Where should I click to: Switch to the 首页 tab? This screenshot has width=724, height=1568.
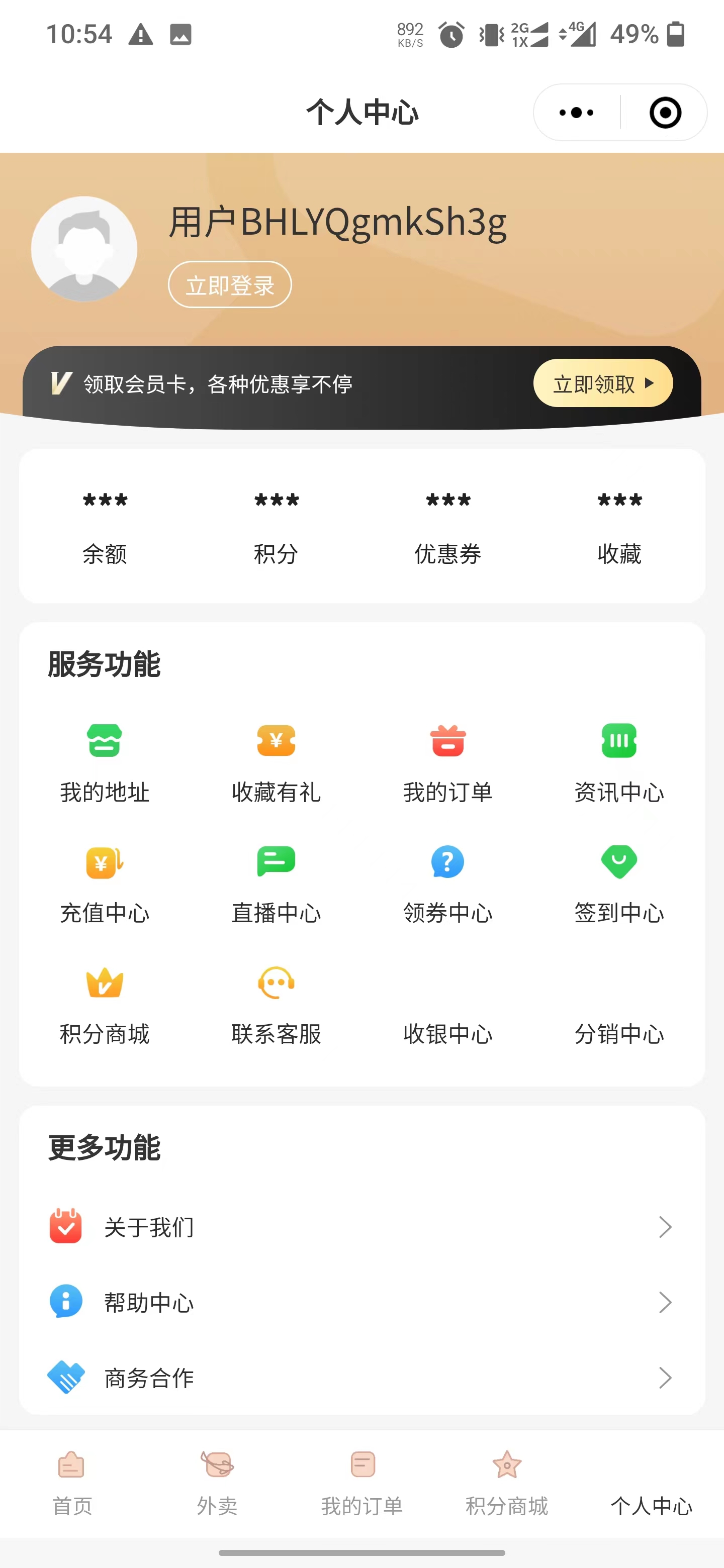pyautogui.click(x=72, y=1483)
